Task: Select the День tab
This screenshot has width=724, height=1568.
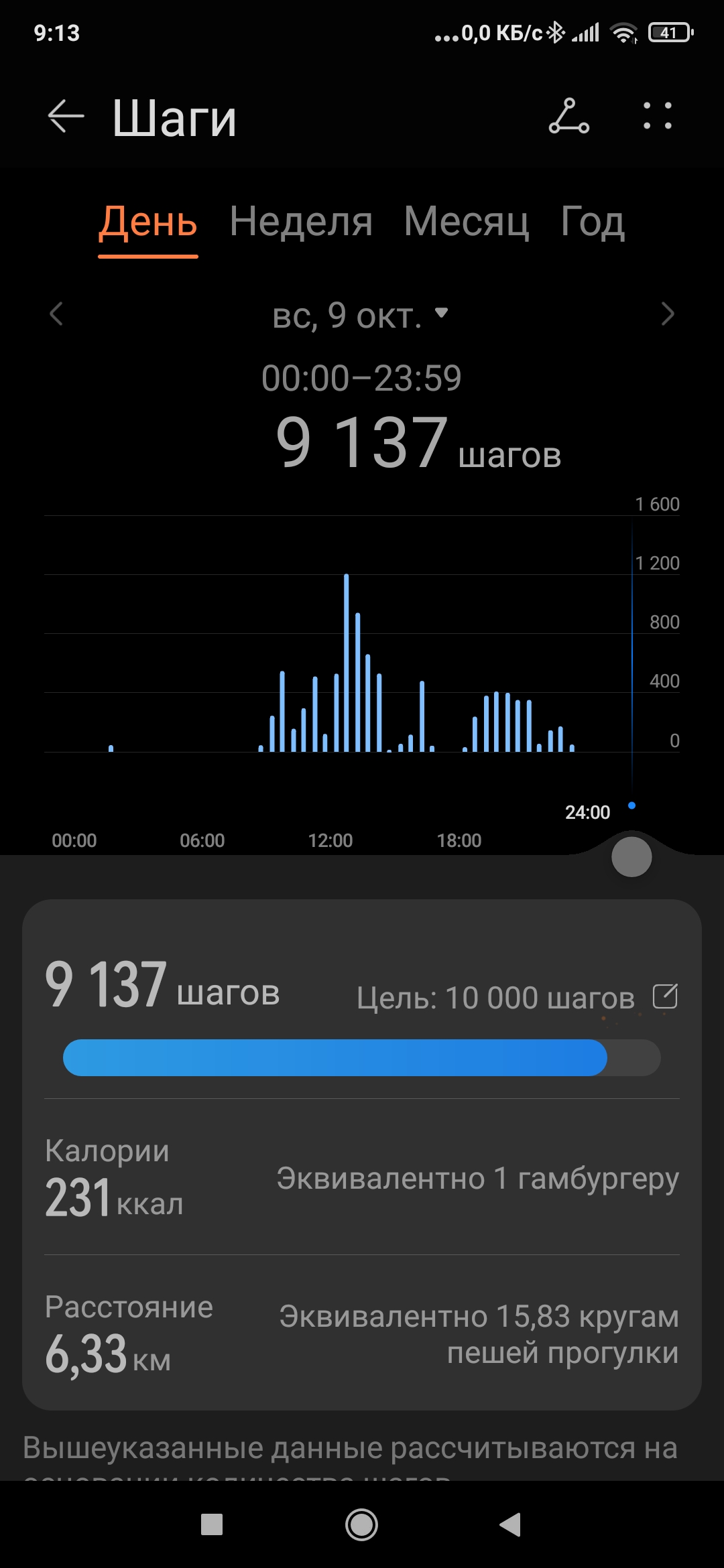Action: [x=148, y=222]
